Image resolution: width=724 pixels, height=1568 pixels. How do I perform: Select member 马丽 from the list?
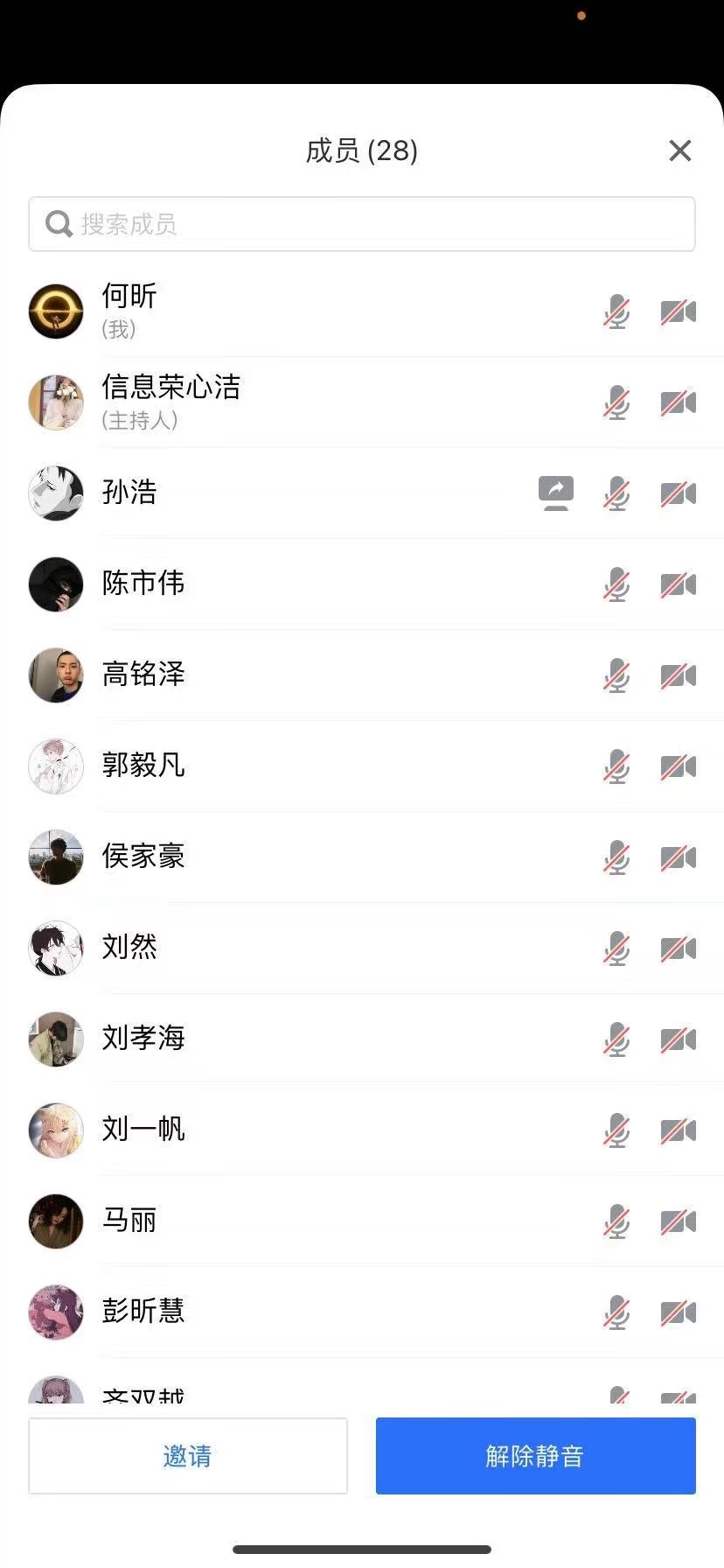(x=129, y=1221)
